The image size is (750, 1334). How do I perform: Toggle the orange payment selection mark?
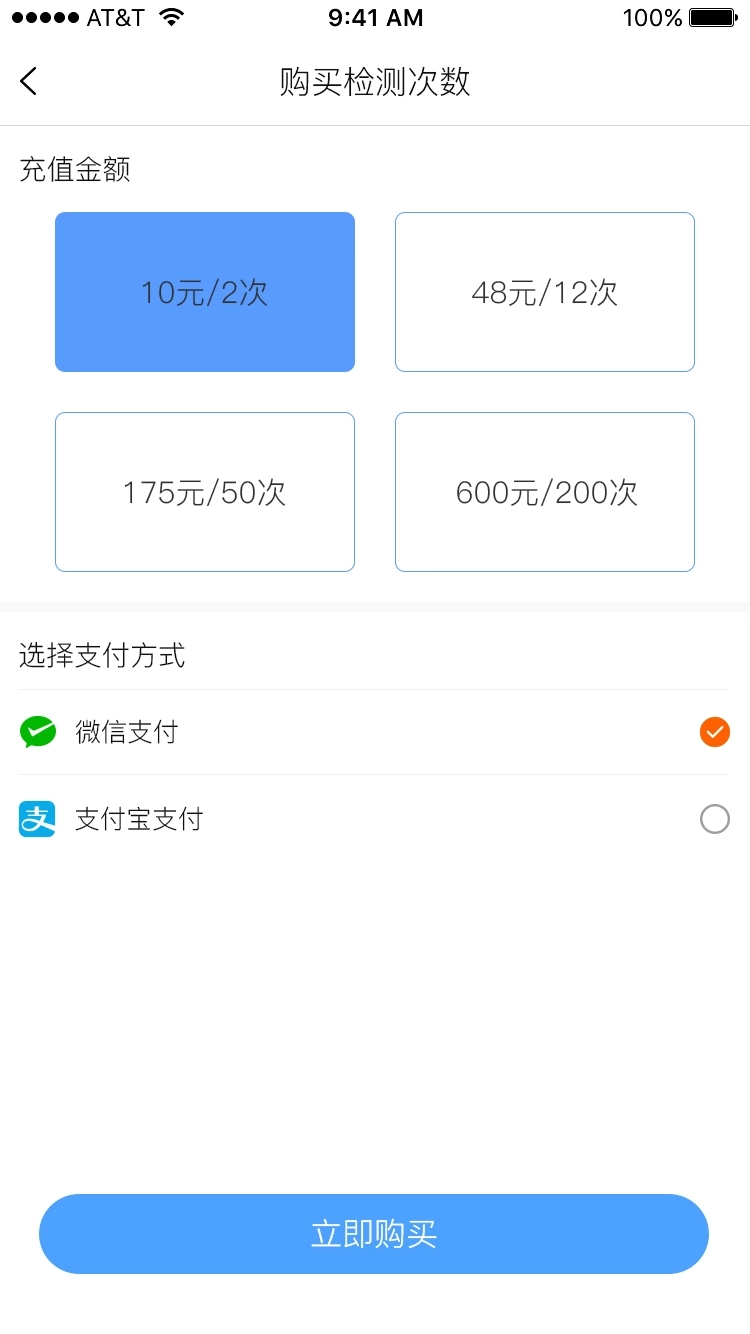tap(714, 731)
